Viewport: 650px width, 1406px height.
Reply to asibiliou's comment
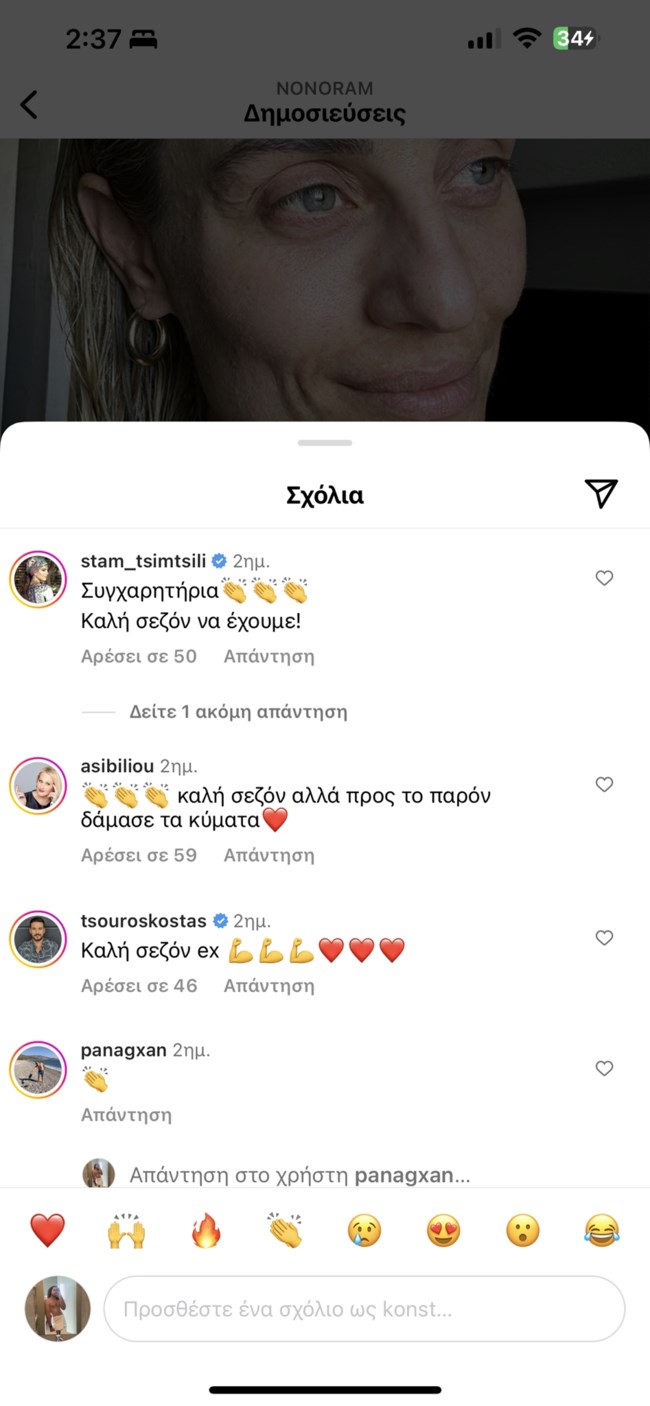[x=268, y=855]
